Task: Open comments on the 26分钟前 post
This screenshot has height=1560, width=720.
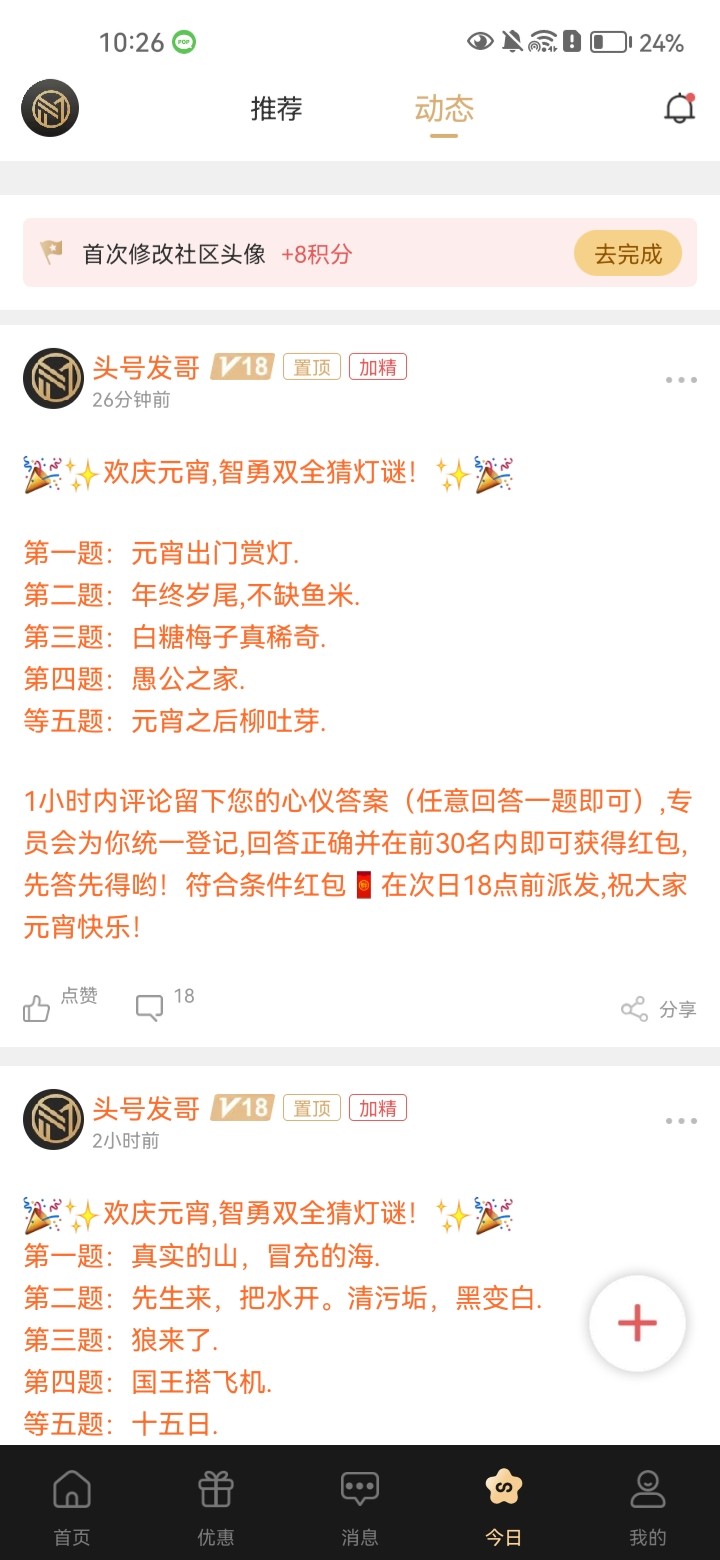Action: pyautogui.click(x=150, y=1007)
